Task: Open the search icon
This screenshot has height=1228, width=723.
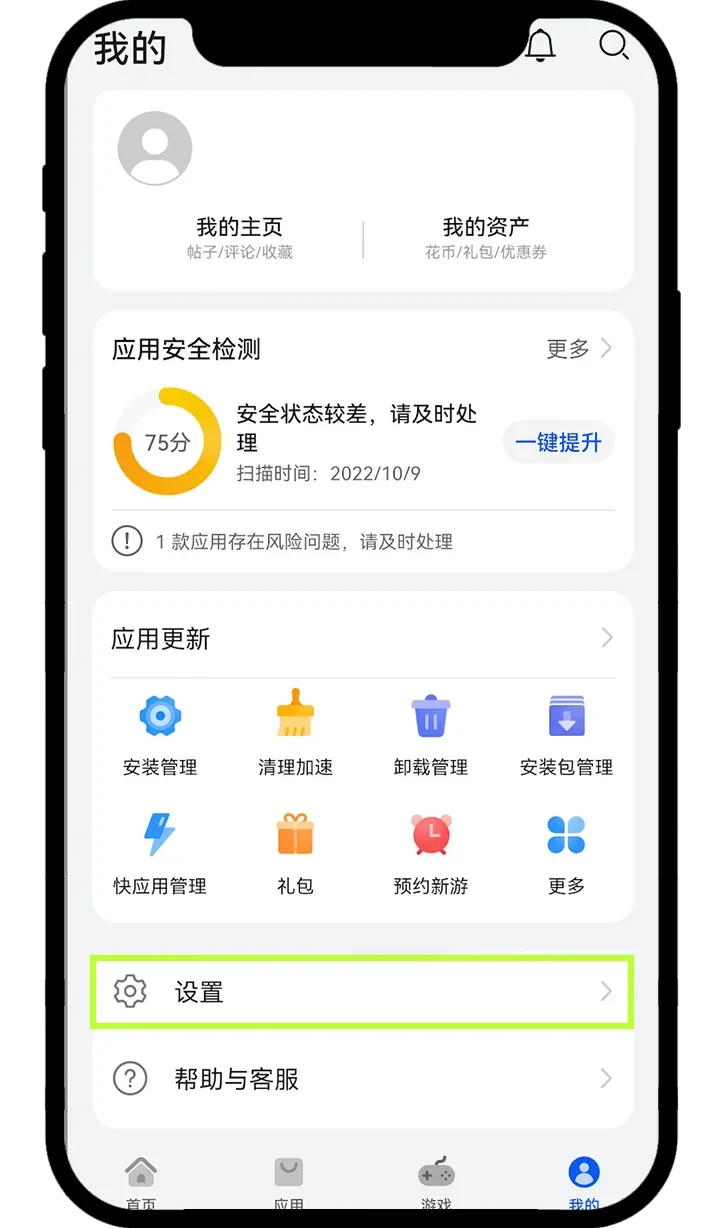Action: tap(613, 45)
